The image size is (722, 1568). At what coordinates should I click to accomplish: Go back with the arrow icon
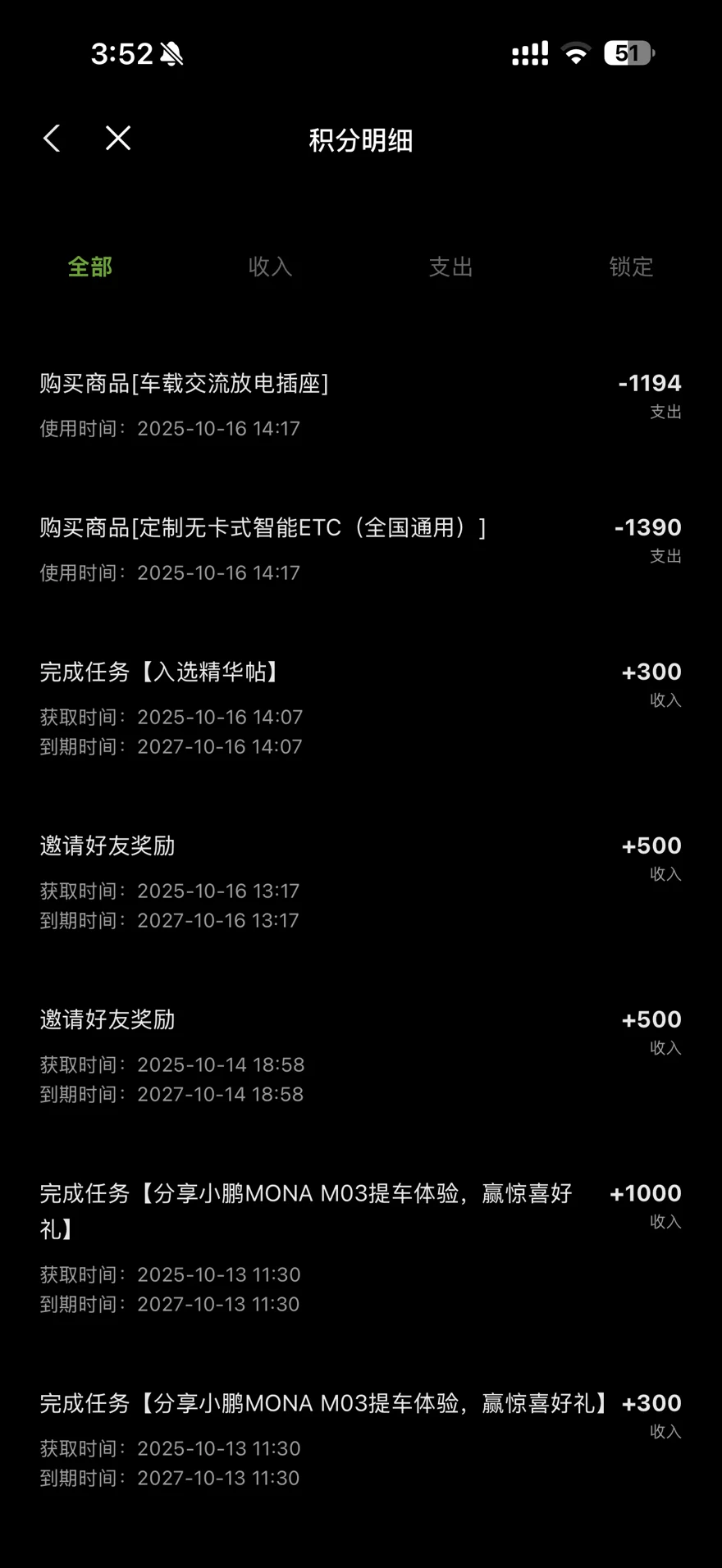pyautogui.click(x=52, y=139)
